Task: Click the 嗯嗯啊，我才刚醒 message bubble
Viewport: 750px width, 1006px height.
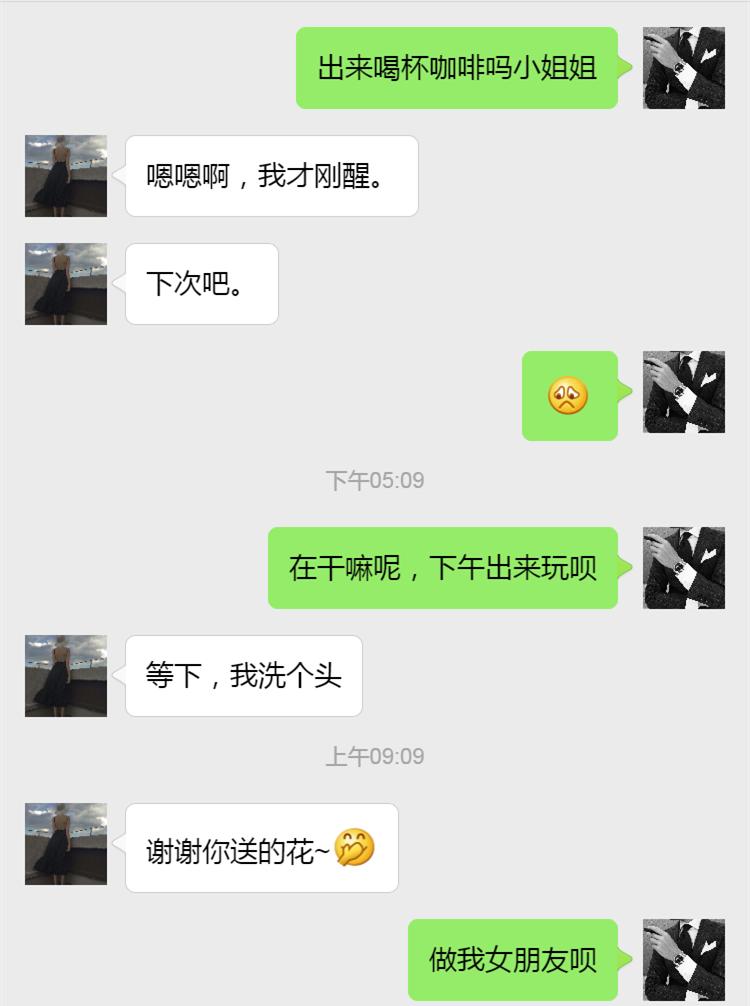Action: (270, 178)
